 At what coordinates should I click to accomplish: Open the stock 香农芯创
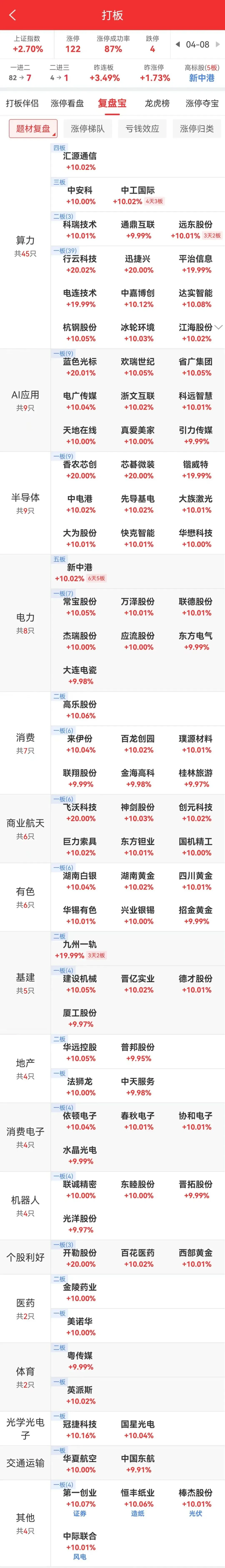(80, 469)
